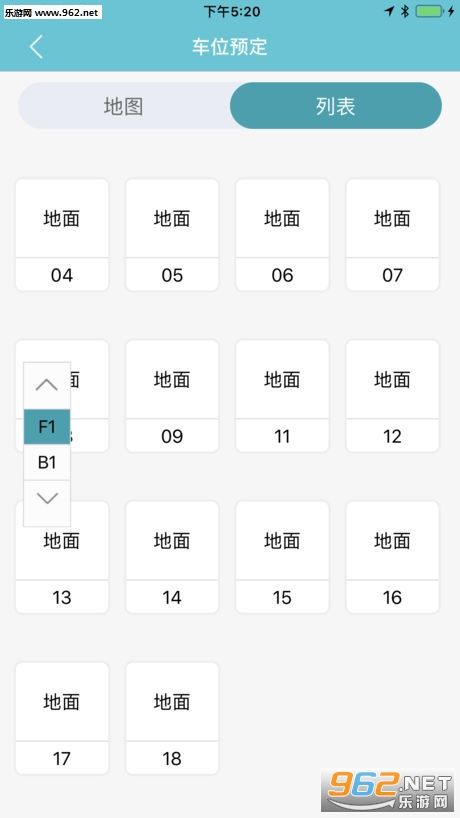
Task: Choose ground parking spot 04
Action: pyautogui.click(x=62, y=235)
